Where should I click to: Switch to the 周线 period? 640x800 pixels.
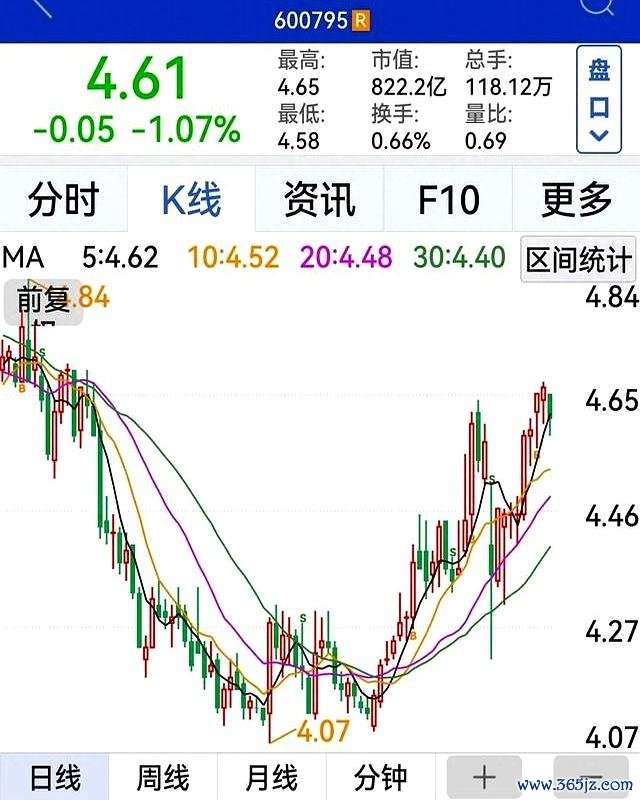pos(162,777)
